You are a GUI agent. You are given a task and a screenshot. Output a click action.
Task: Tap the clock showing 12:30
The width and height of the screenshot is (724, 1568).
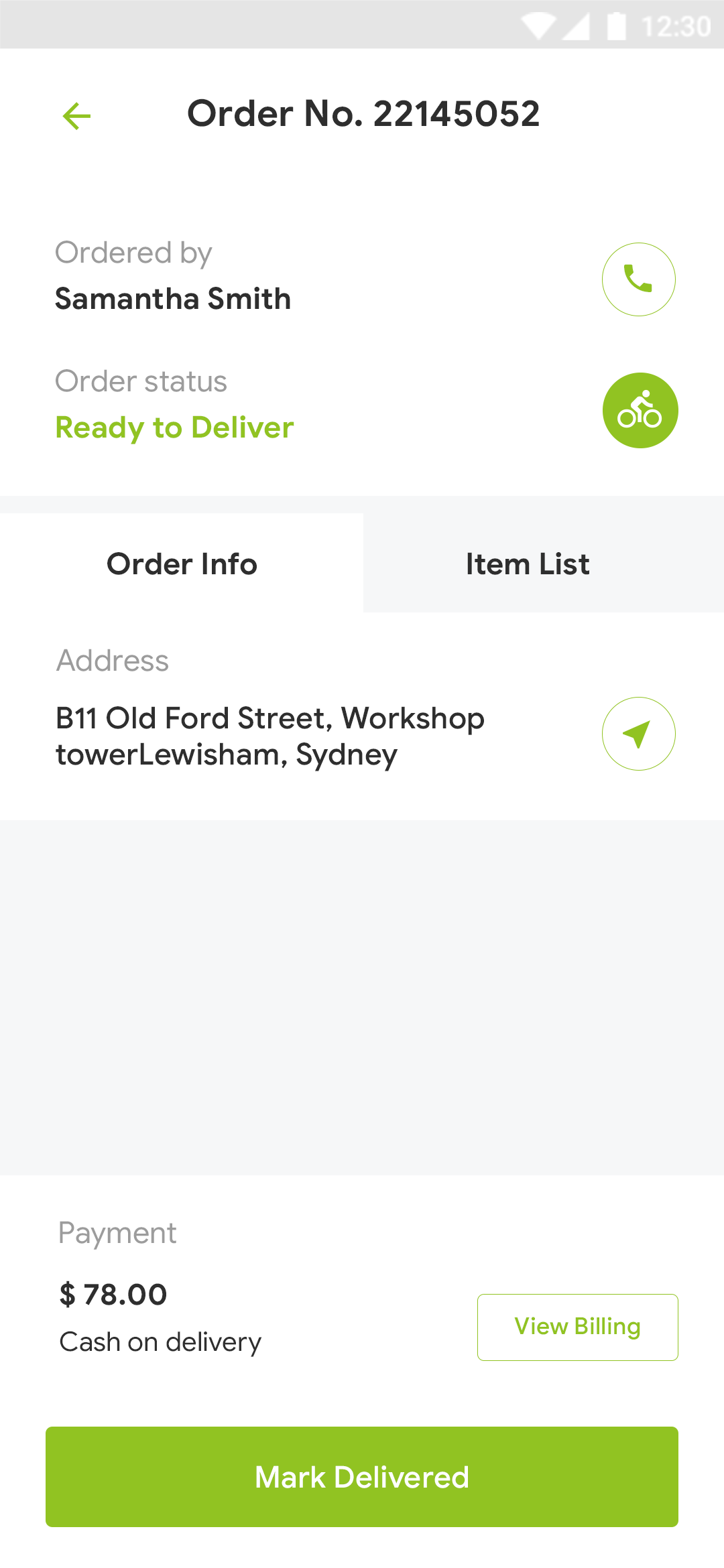(674, 25)
